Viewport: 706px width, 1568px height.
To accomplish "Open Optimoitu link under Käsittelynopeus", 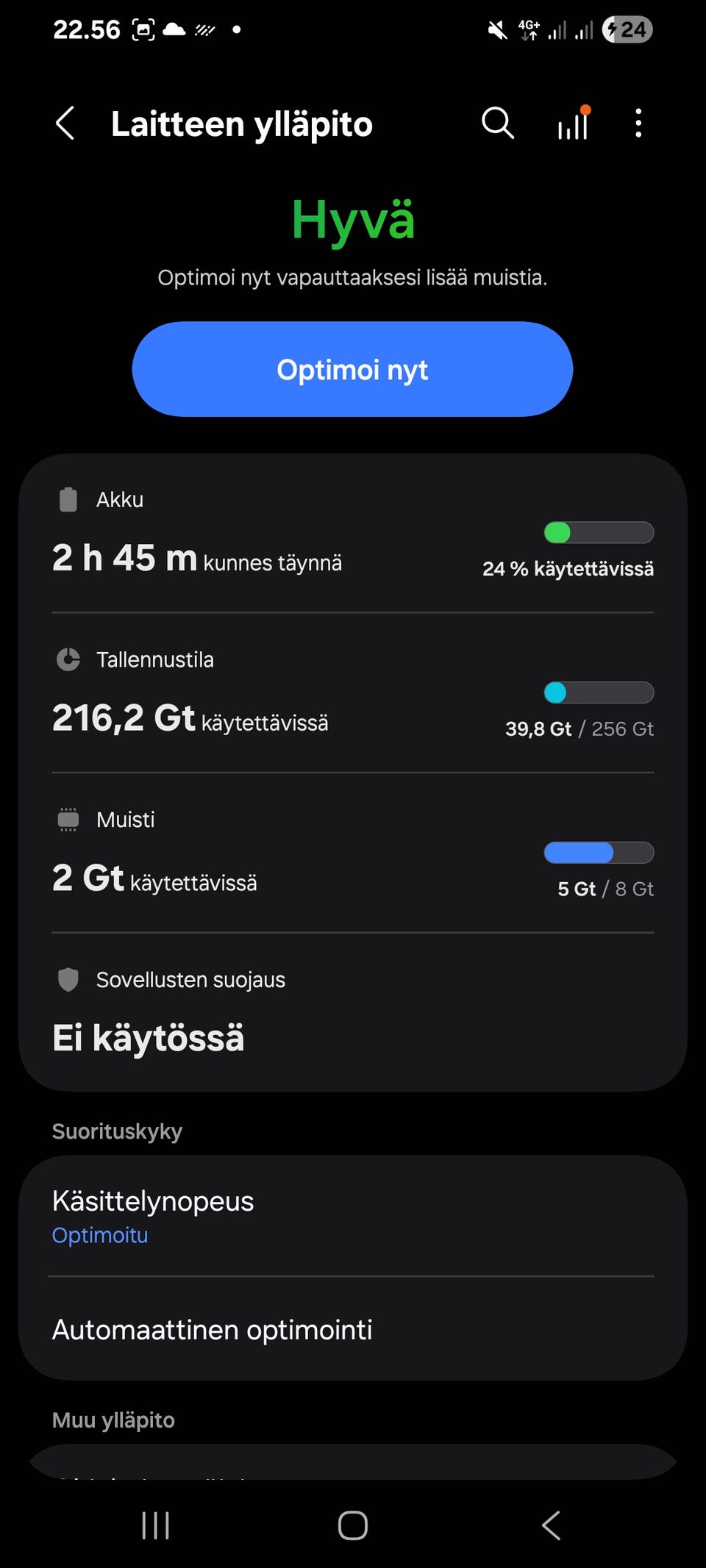I will [x=100, y=1236].
